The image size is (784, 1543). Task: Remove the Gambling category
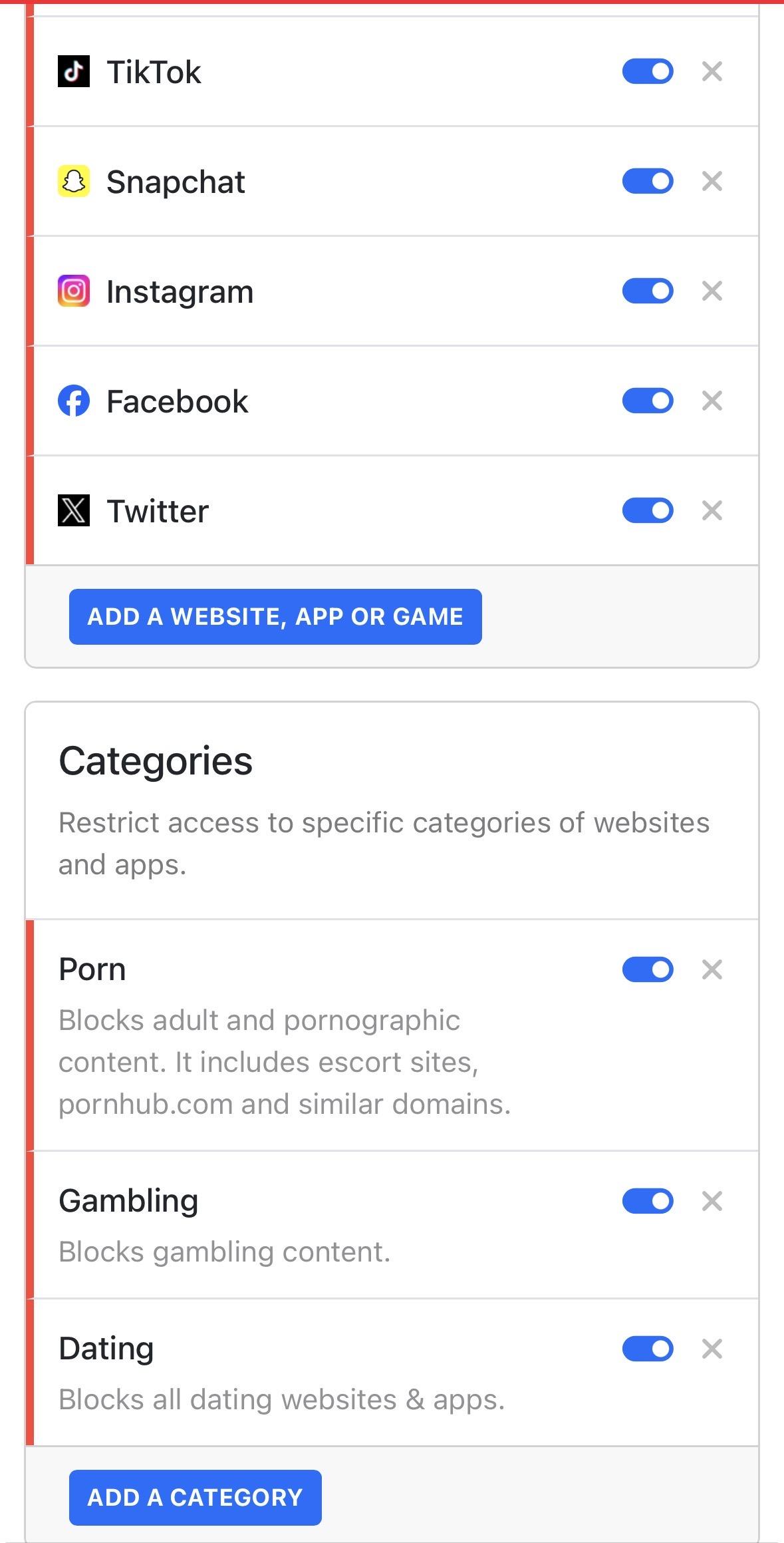(712, 1201)
